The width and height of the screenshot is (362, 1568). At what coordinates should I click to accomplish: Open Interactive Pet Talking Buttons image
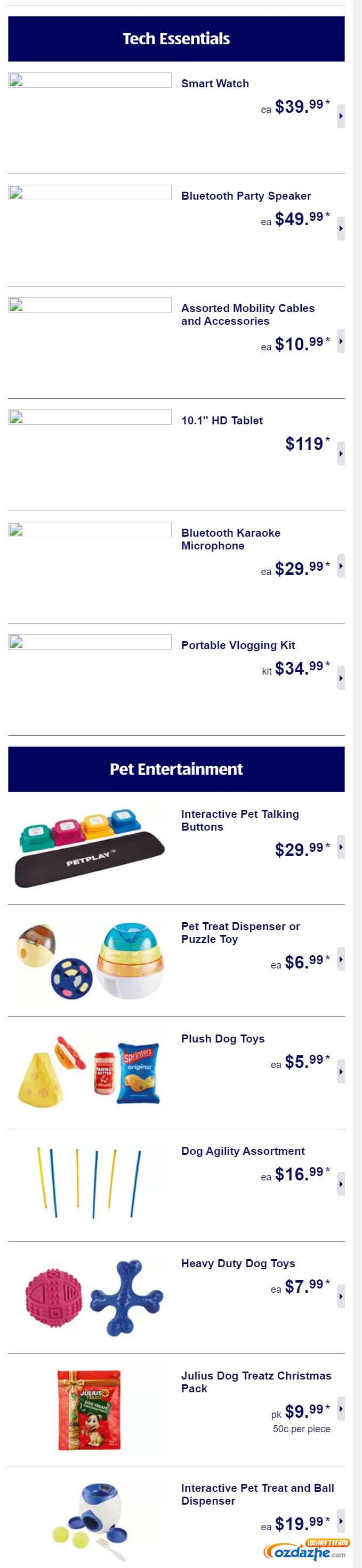(x=90, y=847)
